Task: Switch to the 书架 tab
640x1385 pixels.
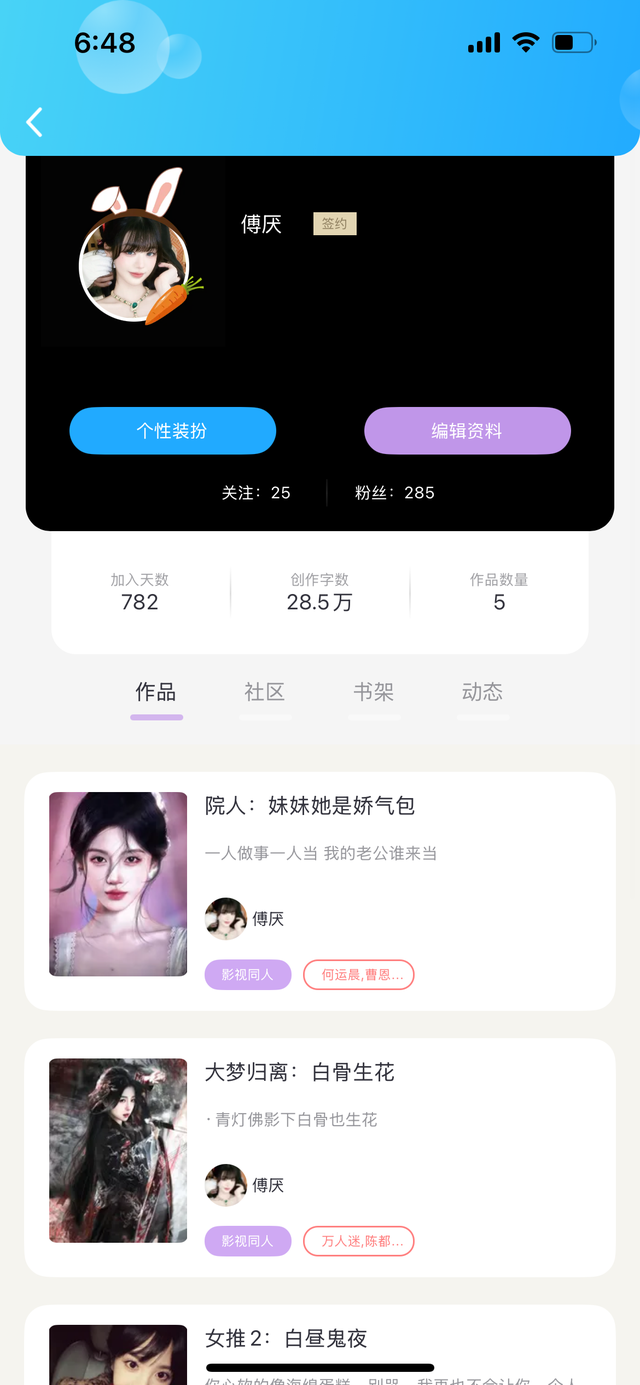Action: (x=374, y=692)
